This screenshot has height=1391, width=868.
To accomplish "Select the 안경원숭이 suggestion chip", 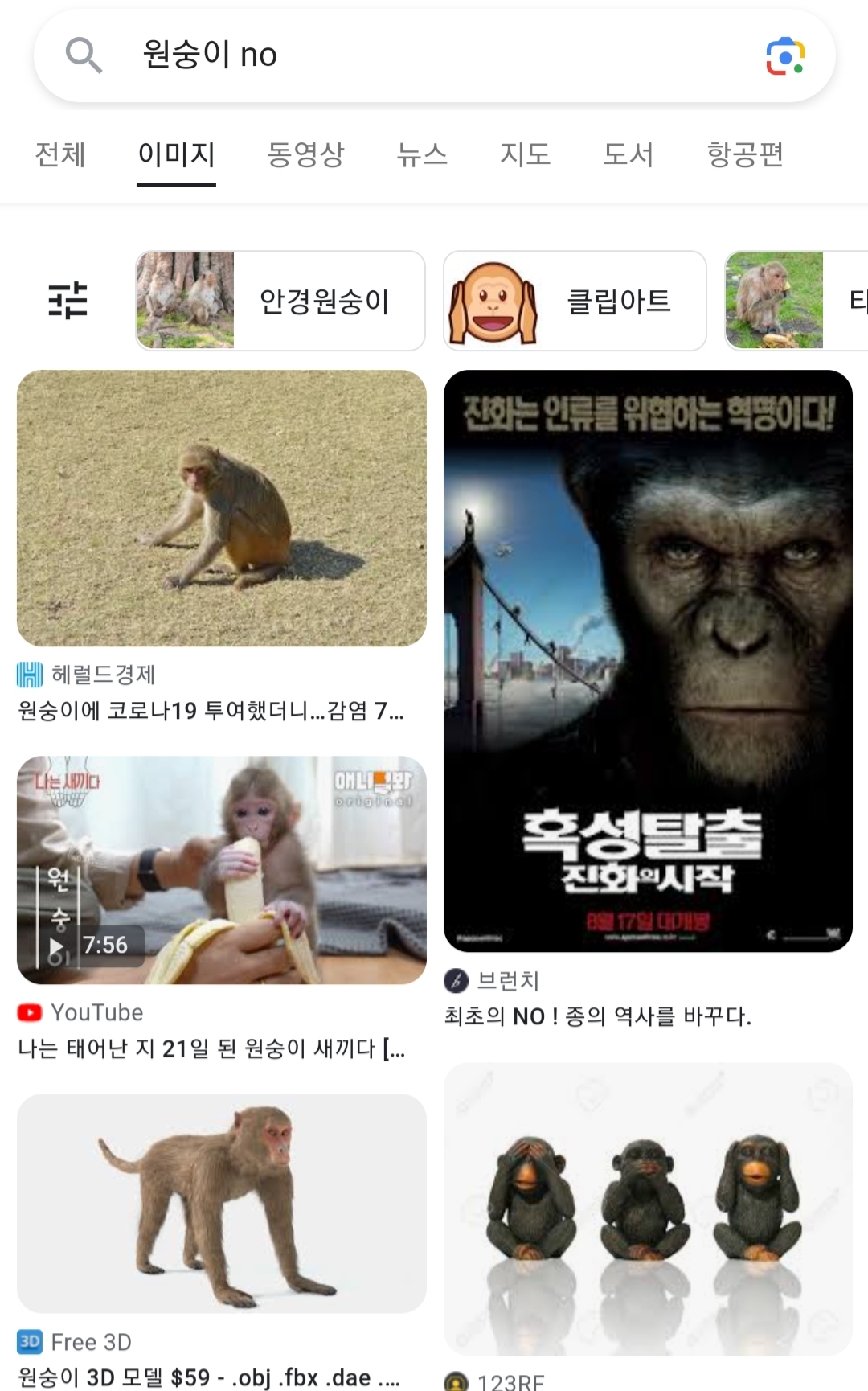I will point(280,301).
